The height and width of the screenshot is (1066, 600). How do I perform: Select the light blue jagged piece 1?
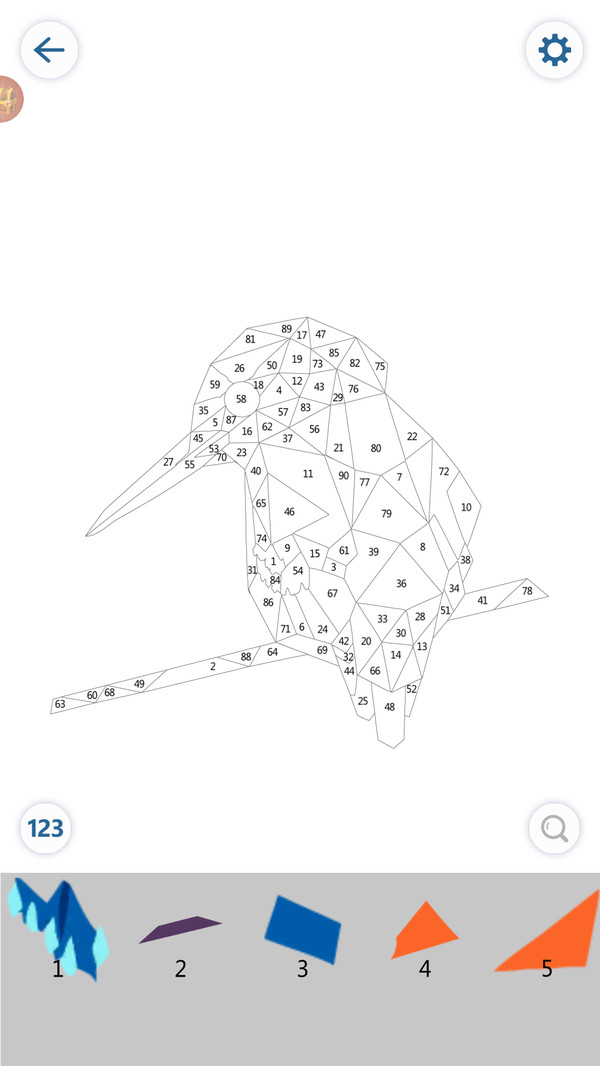pos(60,925)
